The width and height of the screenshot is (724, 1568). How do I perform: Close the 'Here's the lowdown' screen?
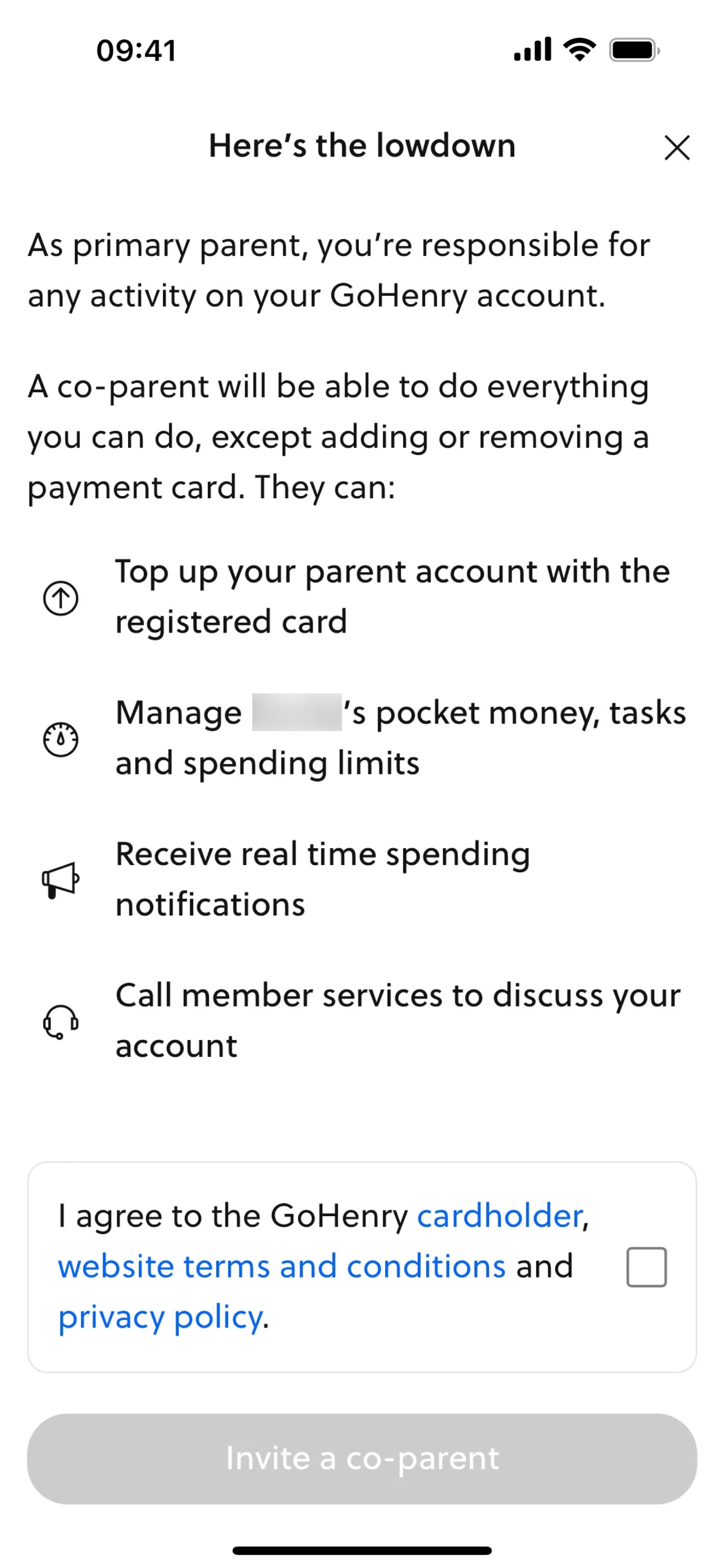[x=676, y=147]
